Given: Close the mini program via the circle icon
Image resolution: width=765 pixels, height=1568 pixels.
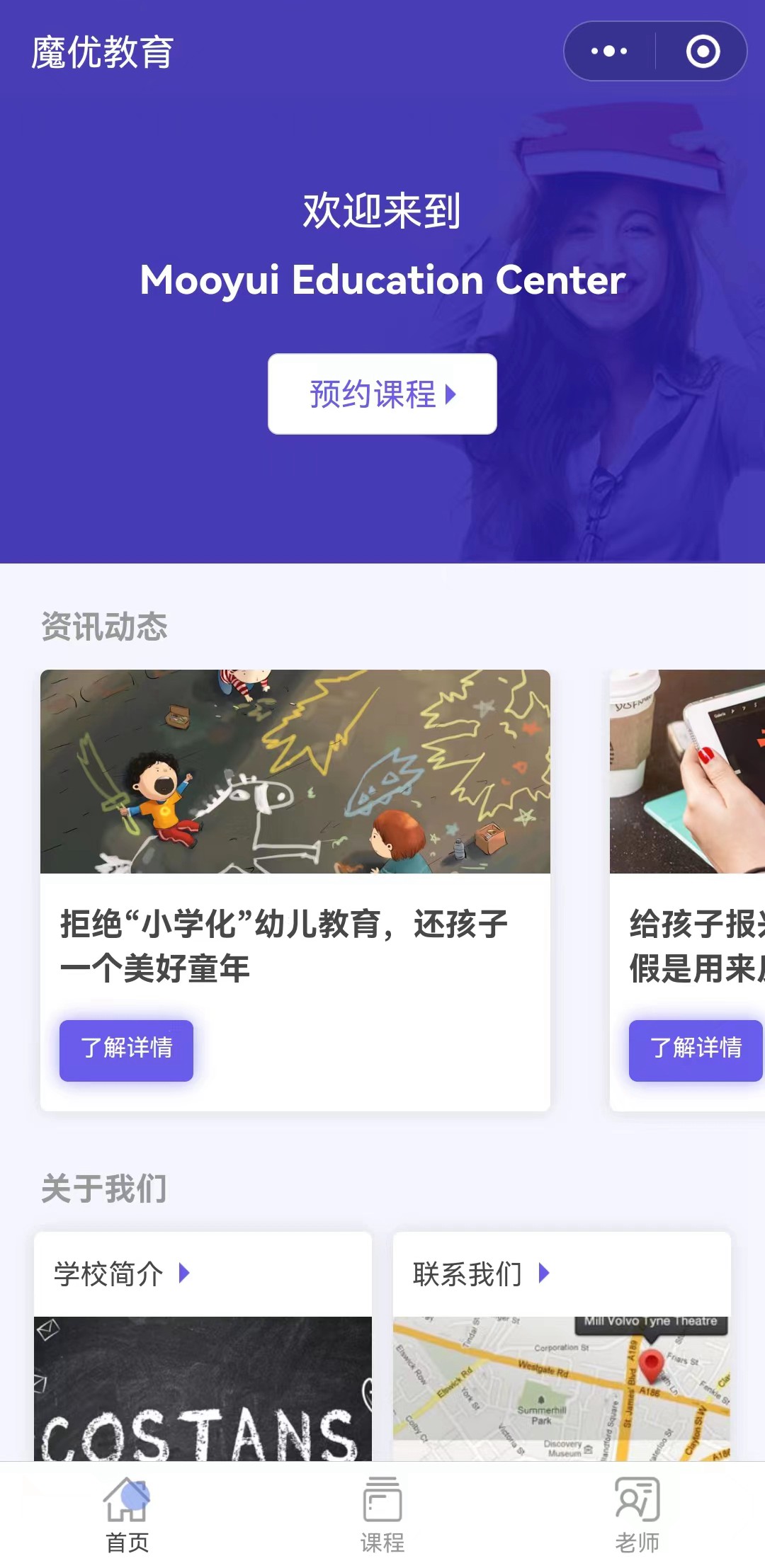Looking at the screenshot, I should pyautogui.click(x=703, y=51).
